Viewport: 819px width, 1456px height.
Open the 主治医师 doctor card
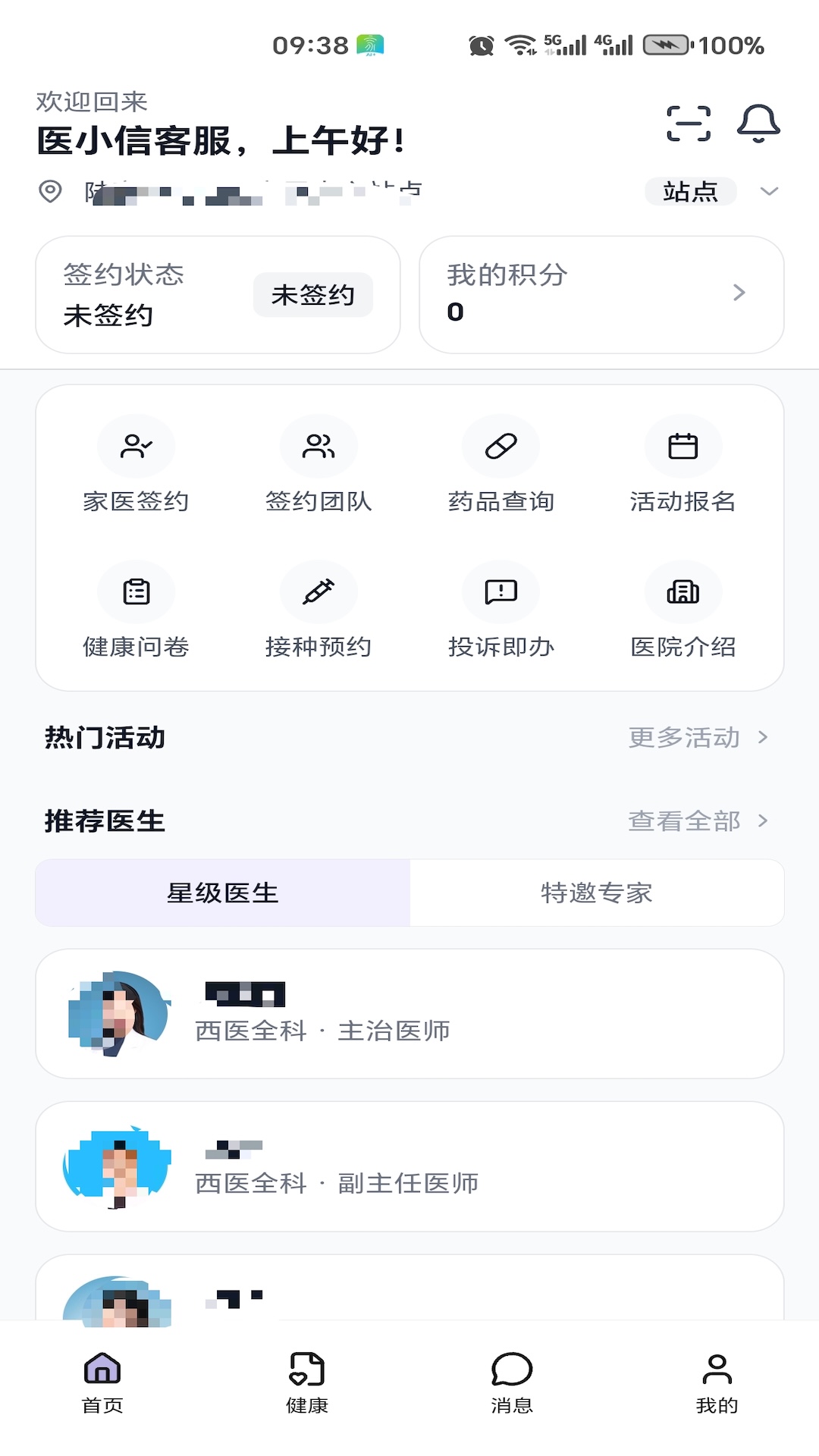tap(409, 1014)
